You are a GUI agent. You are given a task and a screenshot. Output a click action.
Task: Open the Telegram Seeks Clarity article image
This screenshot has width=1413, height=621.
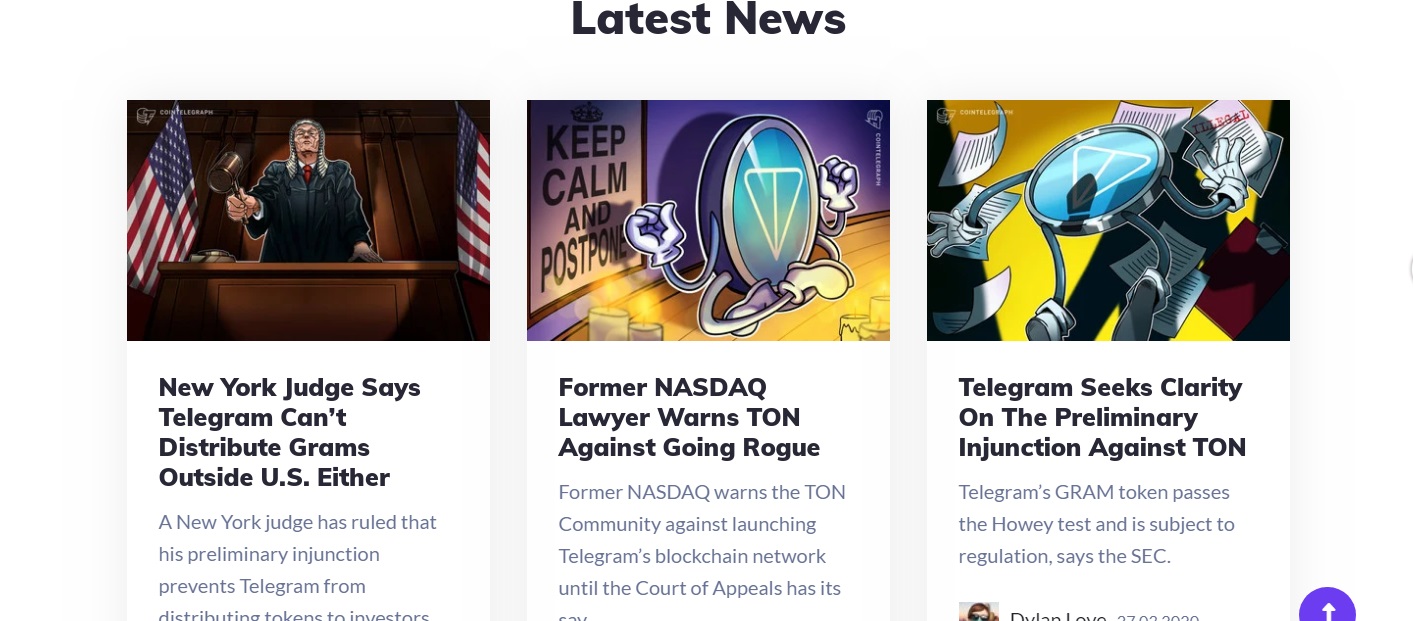(1108, 220)
